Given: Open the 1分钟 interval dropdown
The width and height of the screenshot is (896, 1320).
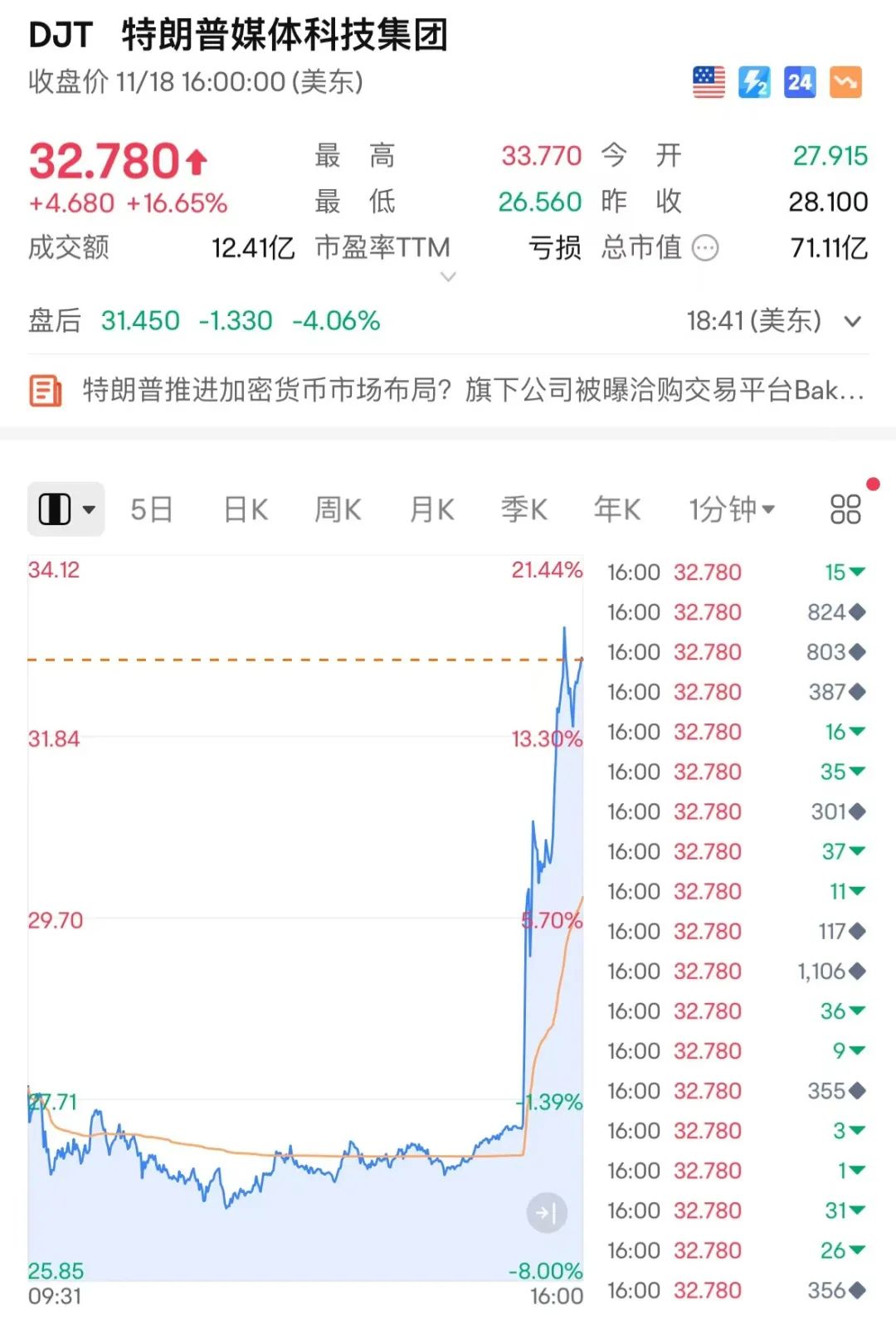Looking at the screenshot, I should click(x=731, y=509).
